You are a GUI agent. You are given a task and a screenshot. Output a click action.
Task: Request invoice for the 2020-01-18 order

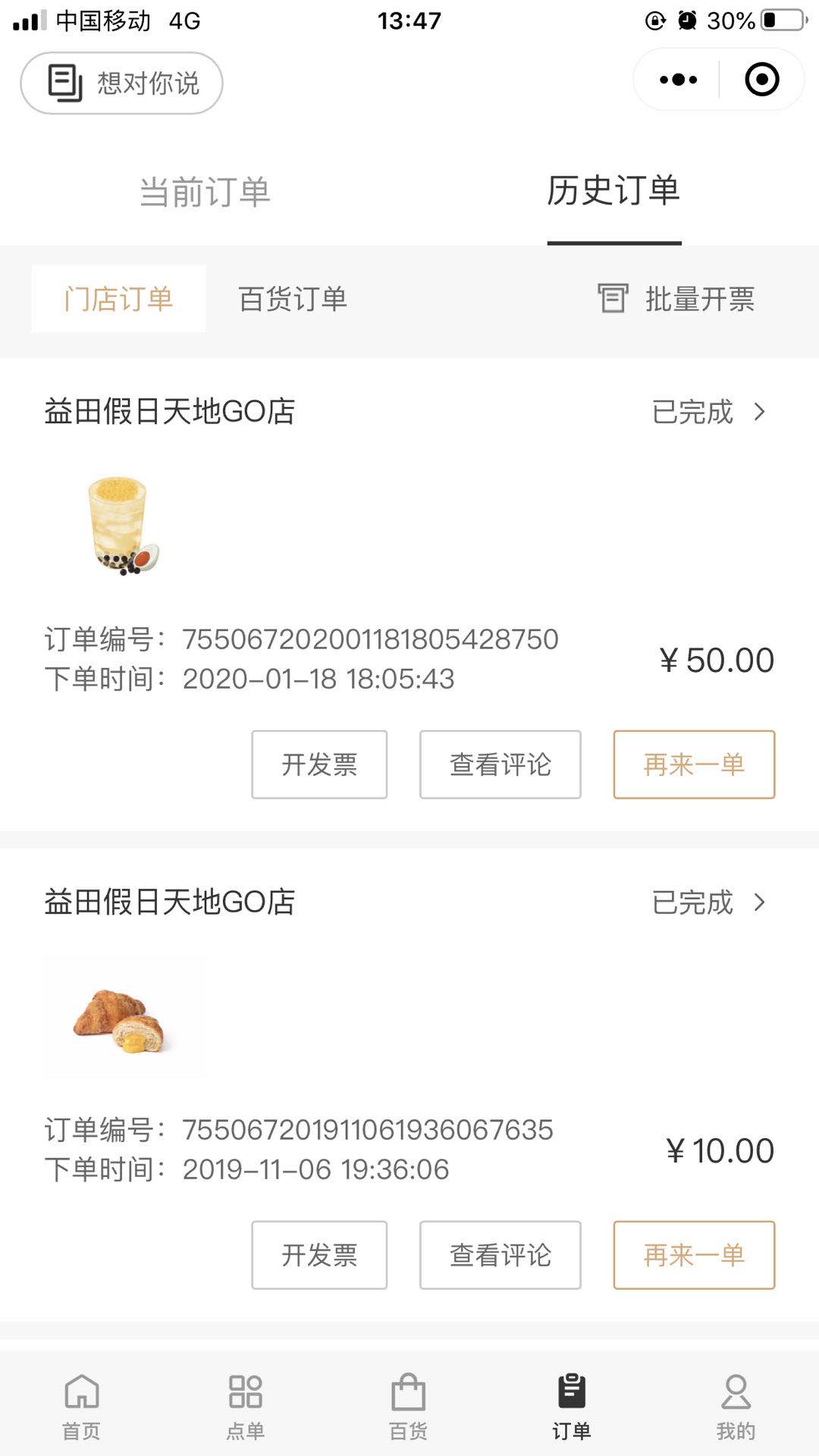point(319,764)
